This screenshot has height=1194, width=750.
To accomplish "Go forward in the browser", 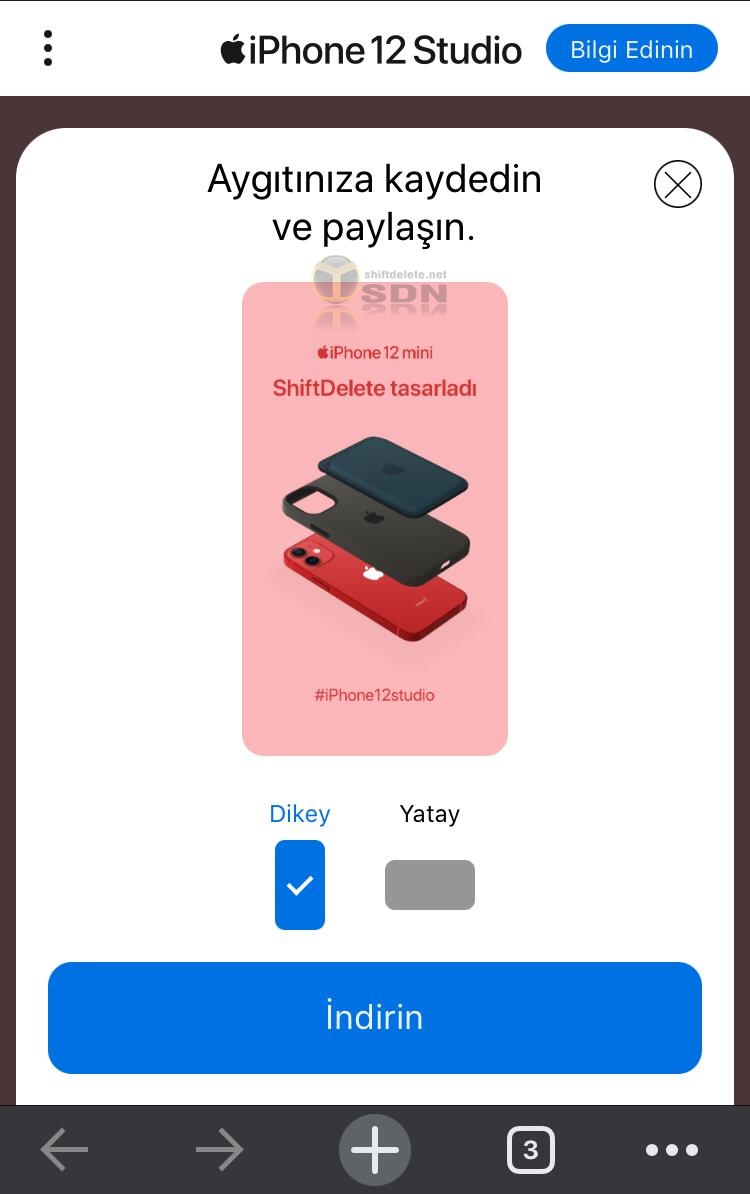I will 220,1150.
